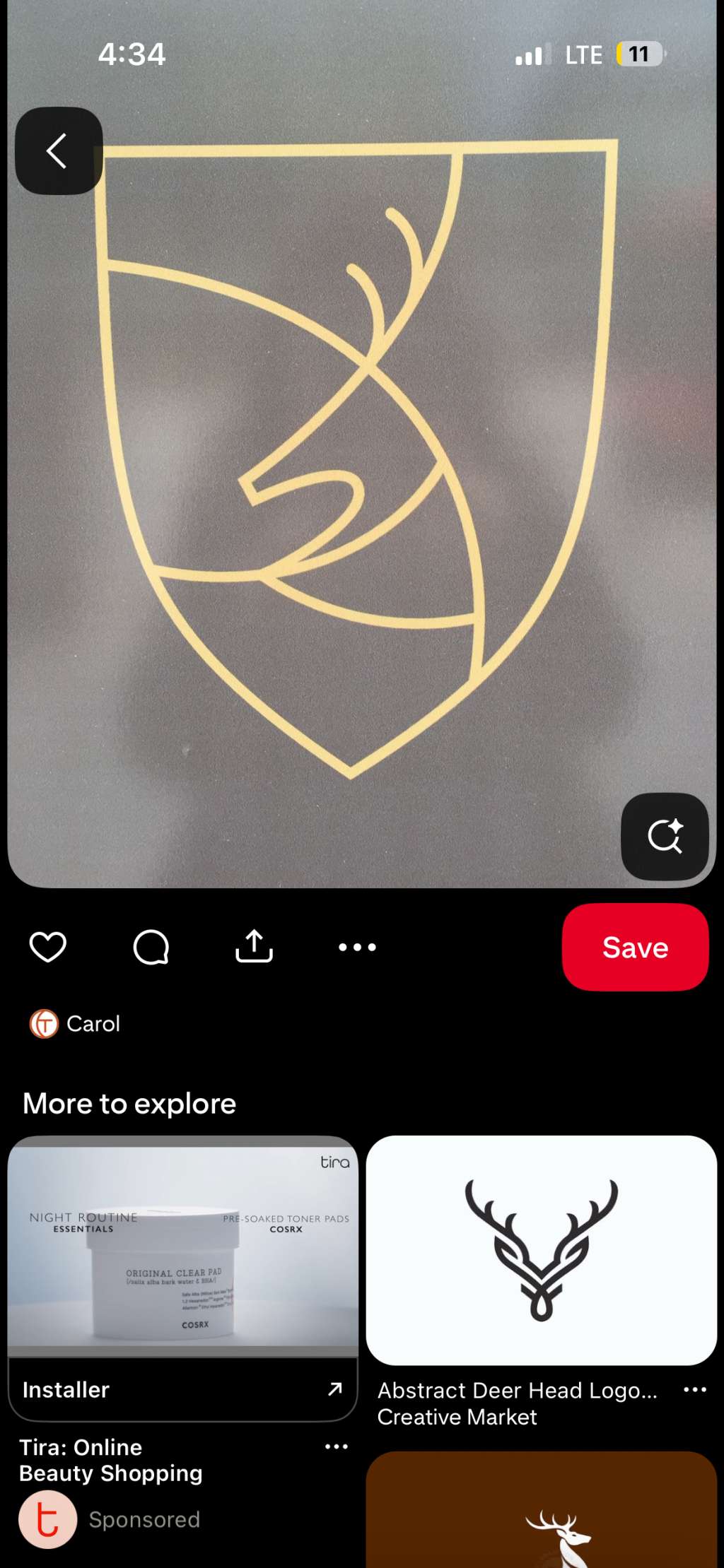Screen dimensions: 724x1568
Task: View the Tira advertiser profile icon
Action: pyautogui.click(x=47, y=1519)
